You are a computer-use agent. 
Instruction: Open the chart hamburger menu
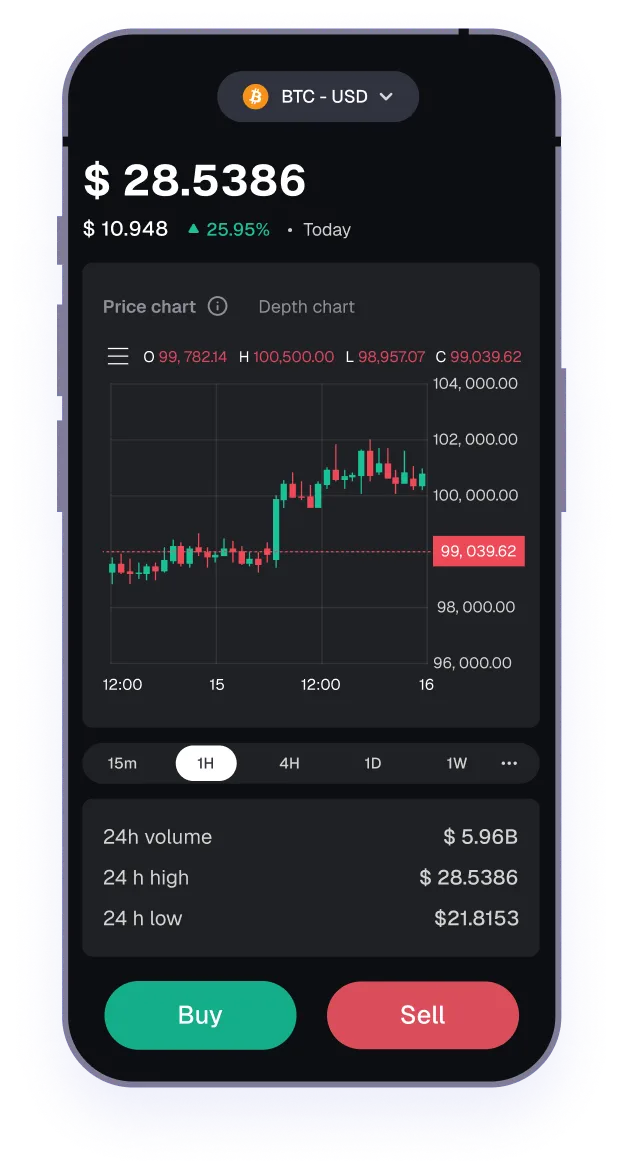[118, 356]
